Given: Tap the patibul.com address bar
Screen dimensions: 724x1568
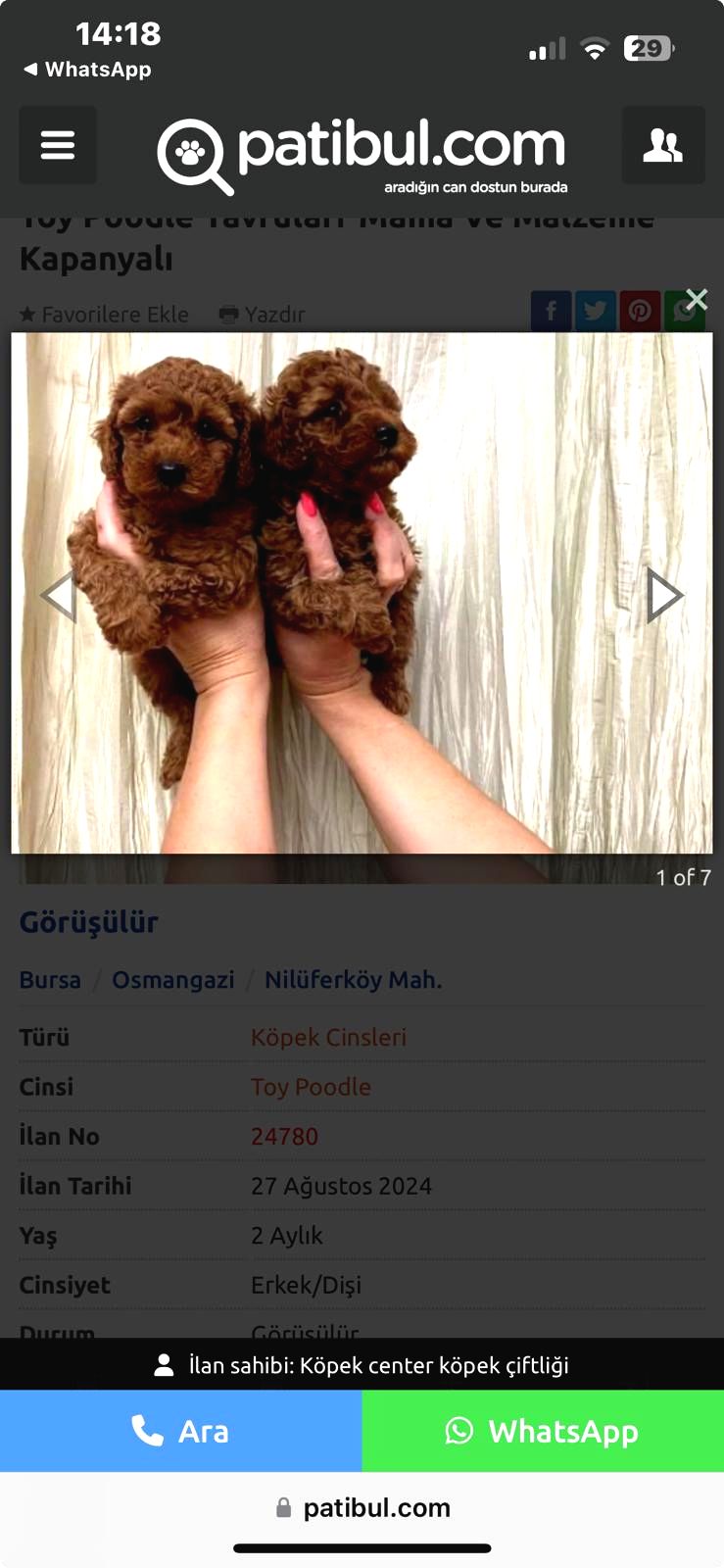Looking at the screenshot, I should point(362,1507).
